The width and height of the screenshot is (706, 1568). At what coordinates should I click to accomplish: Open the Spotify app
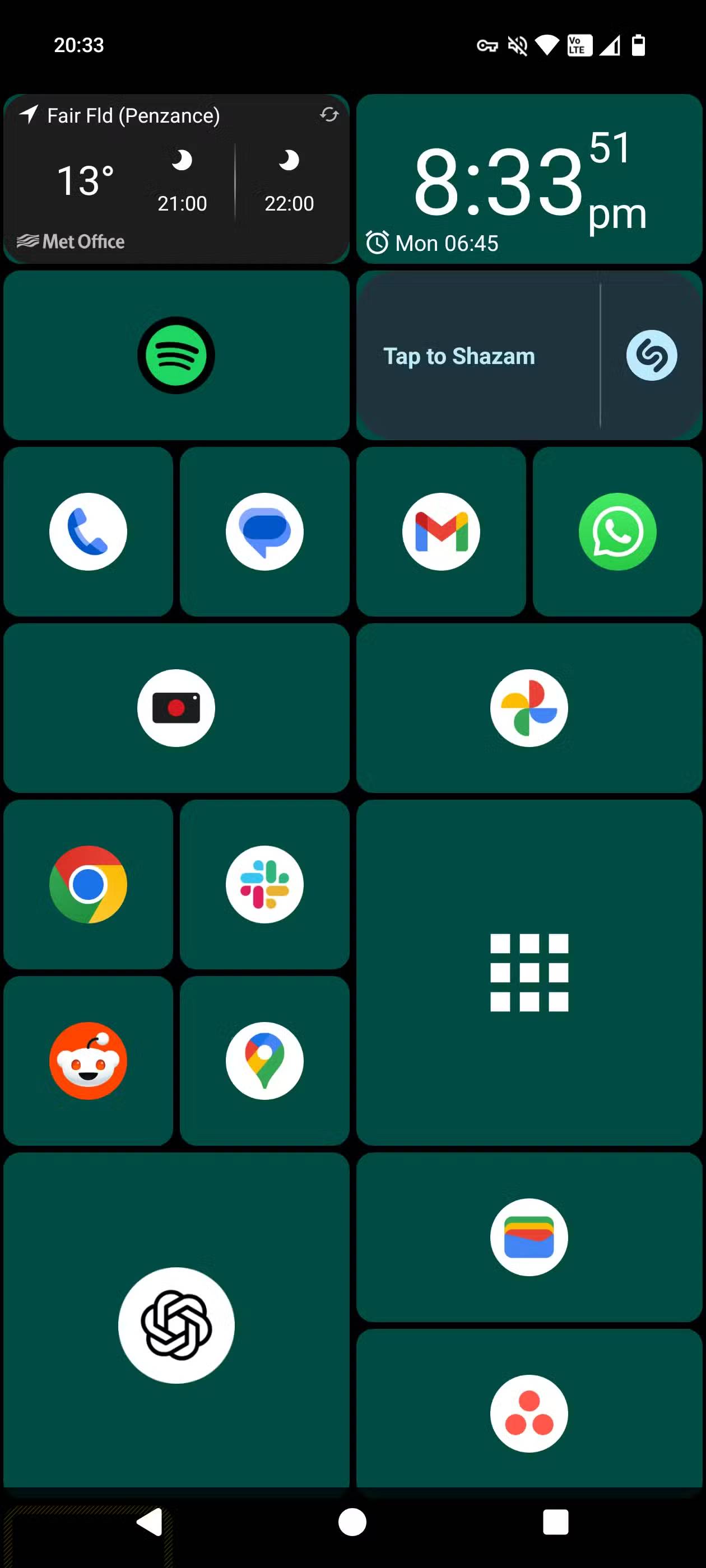pyautogui.click(x=176, y=355)
